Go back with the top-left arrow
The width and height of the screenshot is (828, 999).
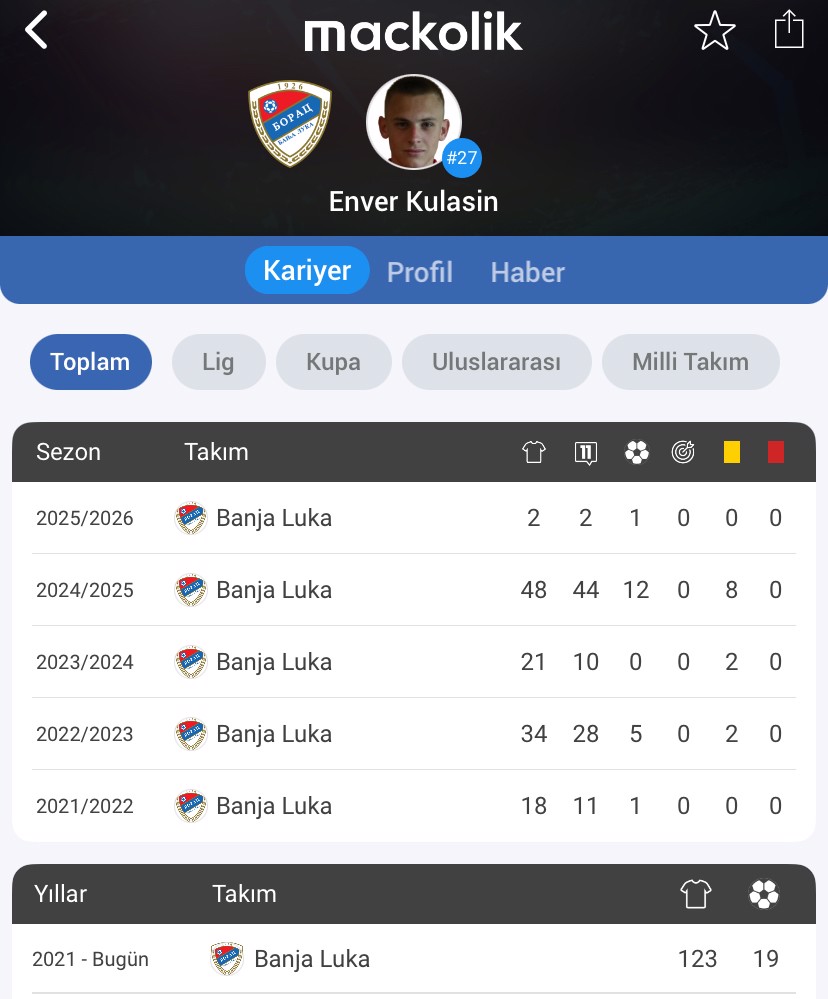pos(37,31)
